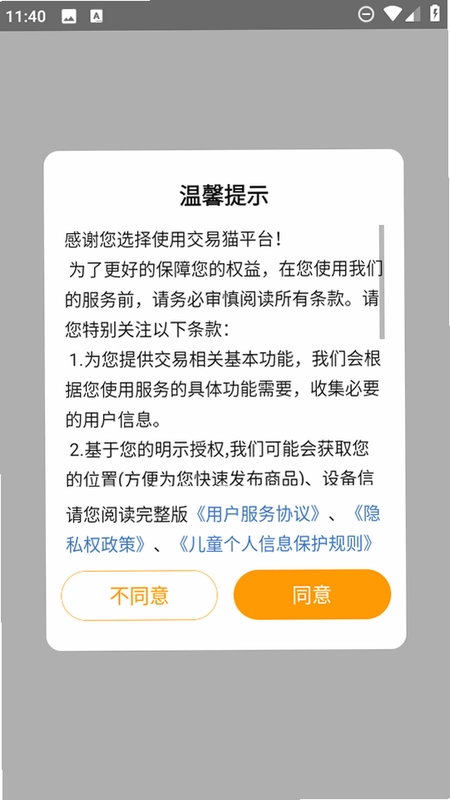Screen dimensions: 450x800
Task: Open the 《用户服务协议》 link
Action: pyautogui.click(x=259, y=515)
